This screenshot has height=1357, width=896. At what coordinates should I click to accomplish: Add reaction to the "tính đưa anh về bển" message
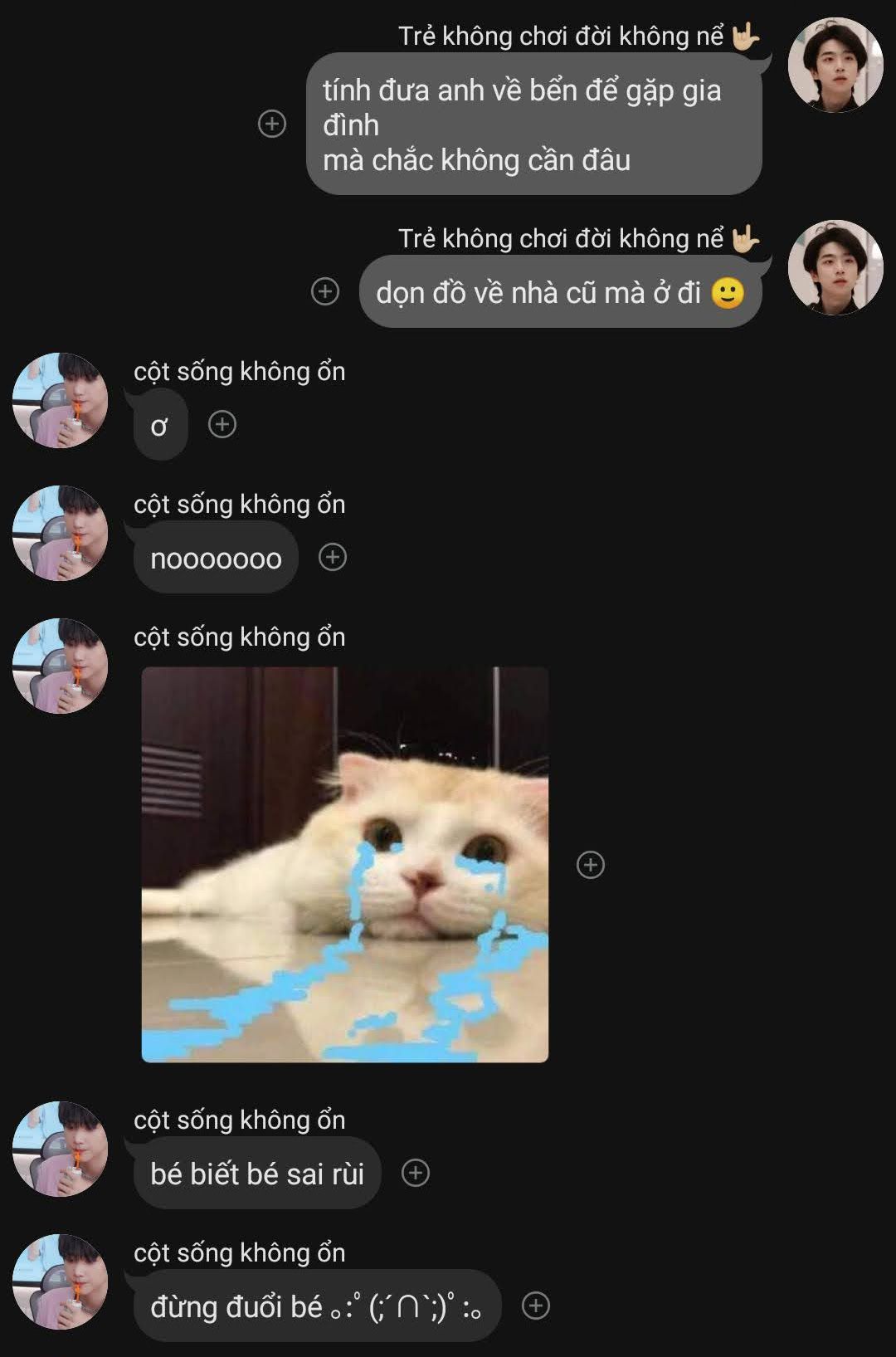(272, 124)
